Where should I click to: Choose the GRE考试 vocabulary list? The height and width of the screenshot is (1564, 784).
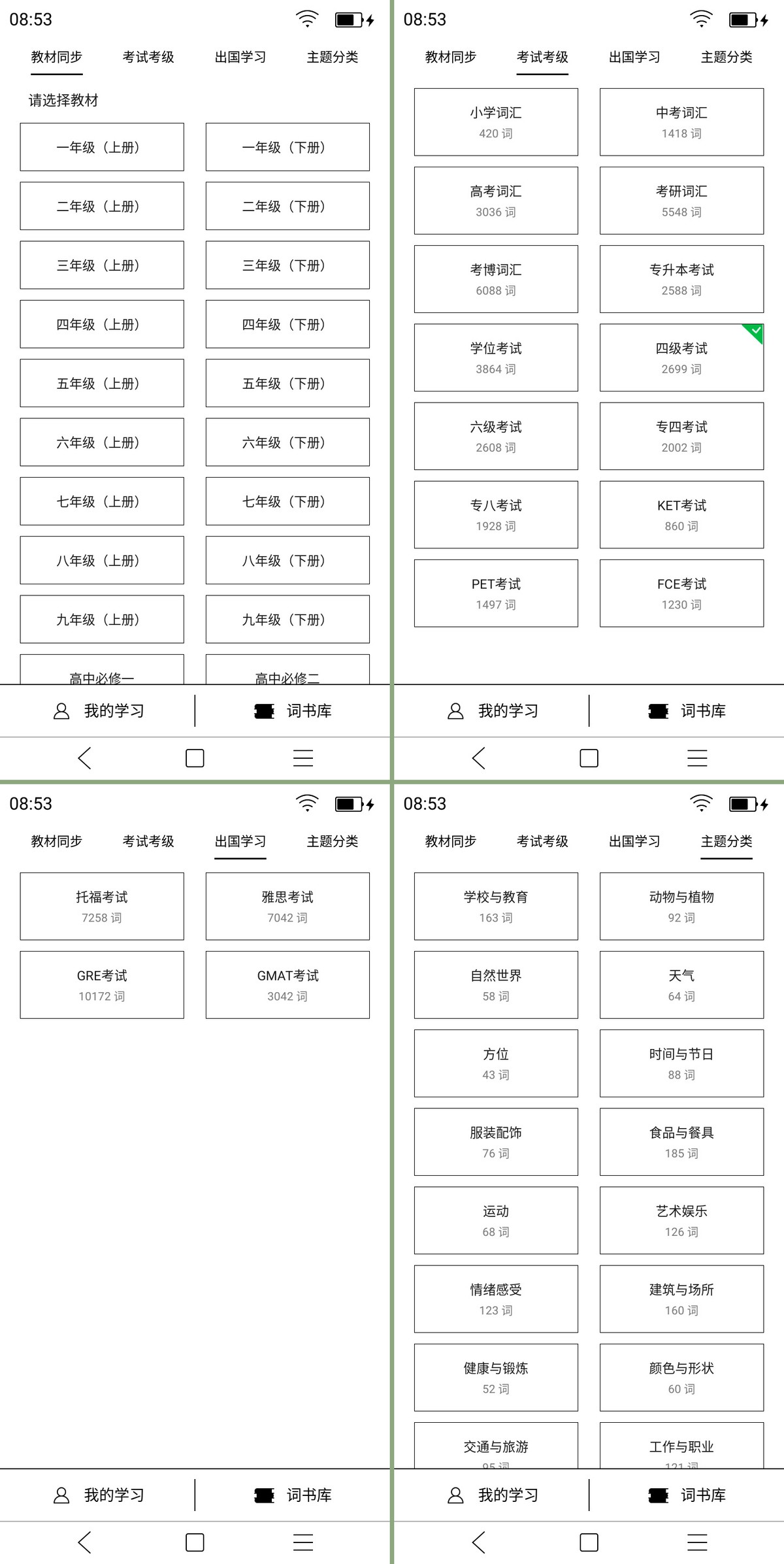pos(102,984)
